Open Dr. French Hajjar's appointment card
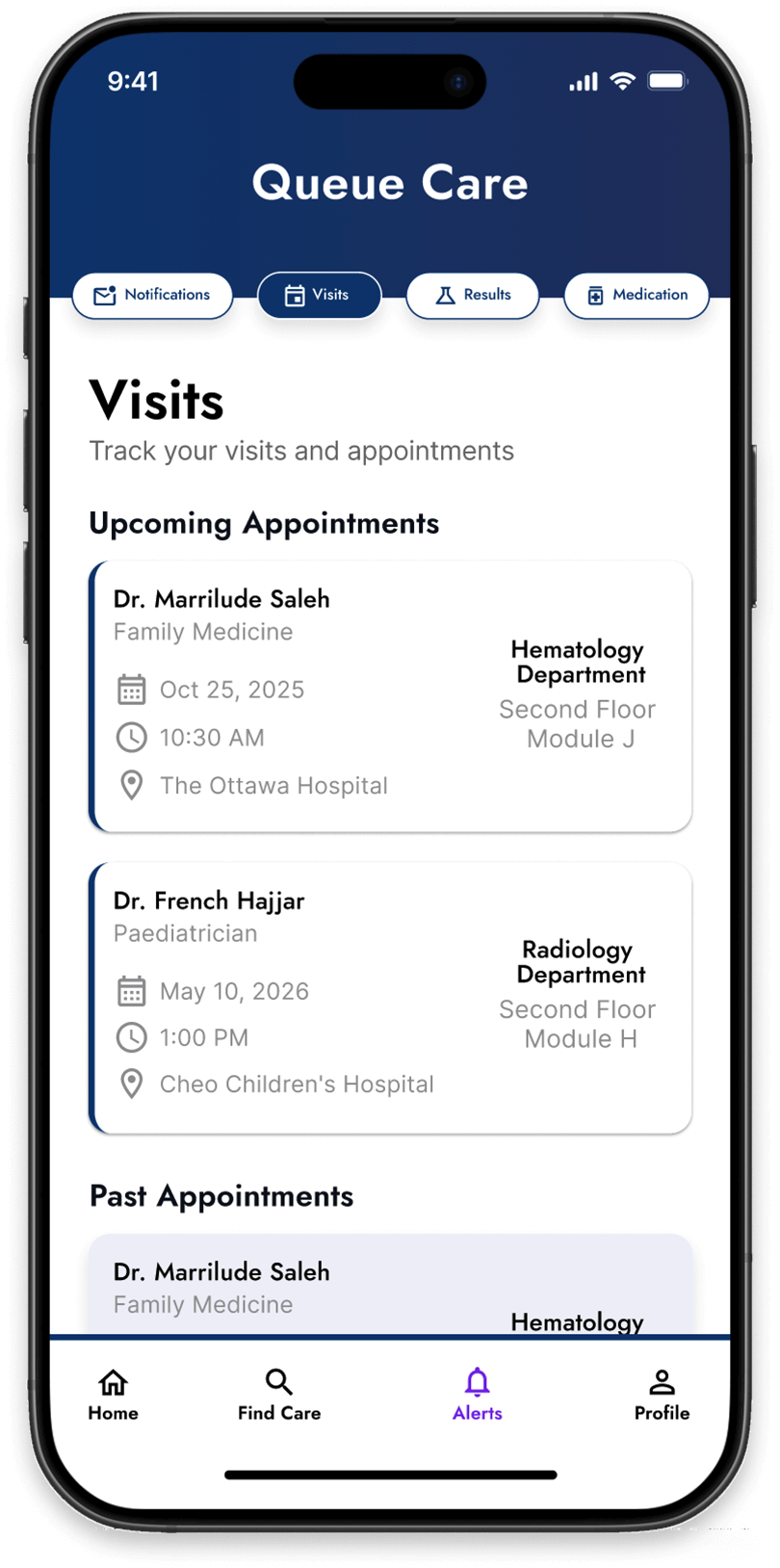The image size is (780, 1568). [x=390, y=997]
